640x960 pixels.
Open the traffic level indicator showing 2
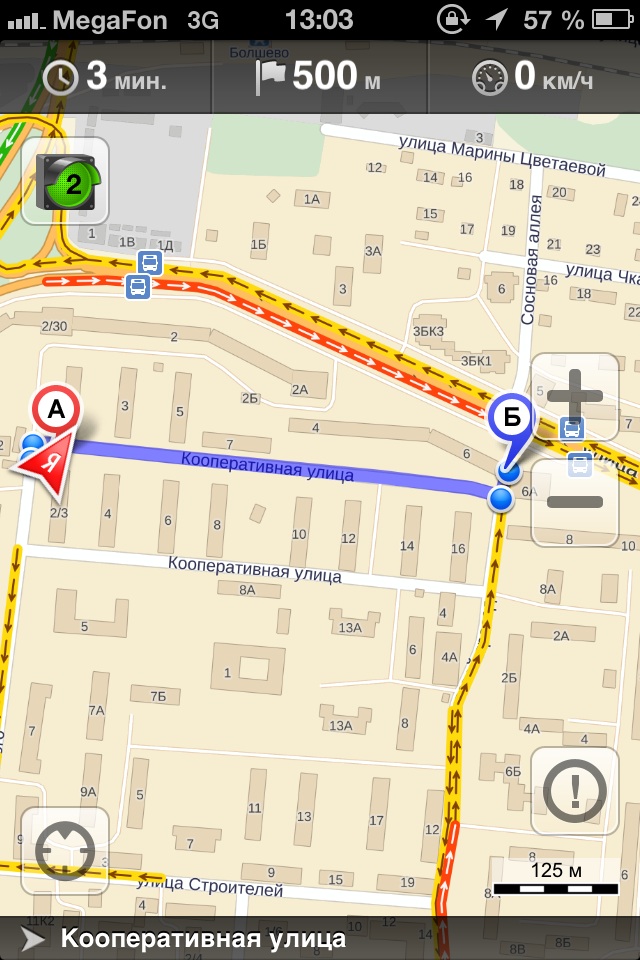(x=65, y=182)
